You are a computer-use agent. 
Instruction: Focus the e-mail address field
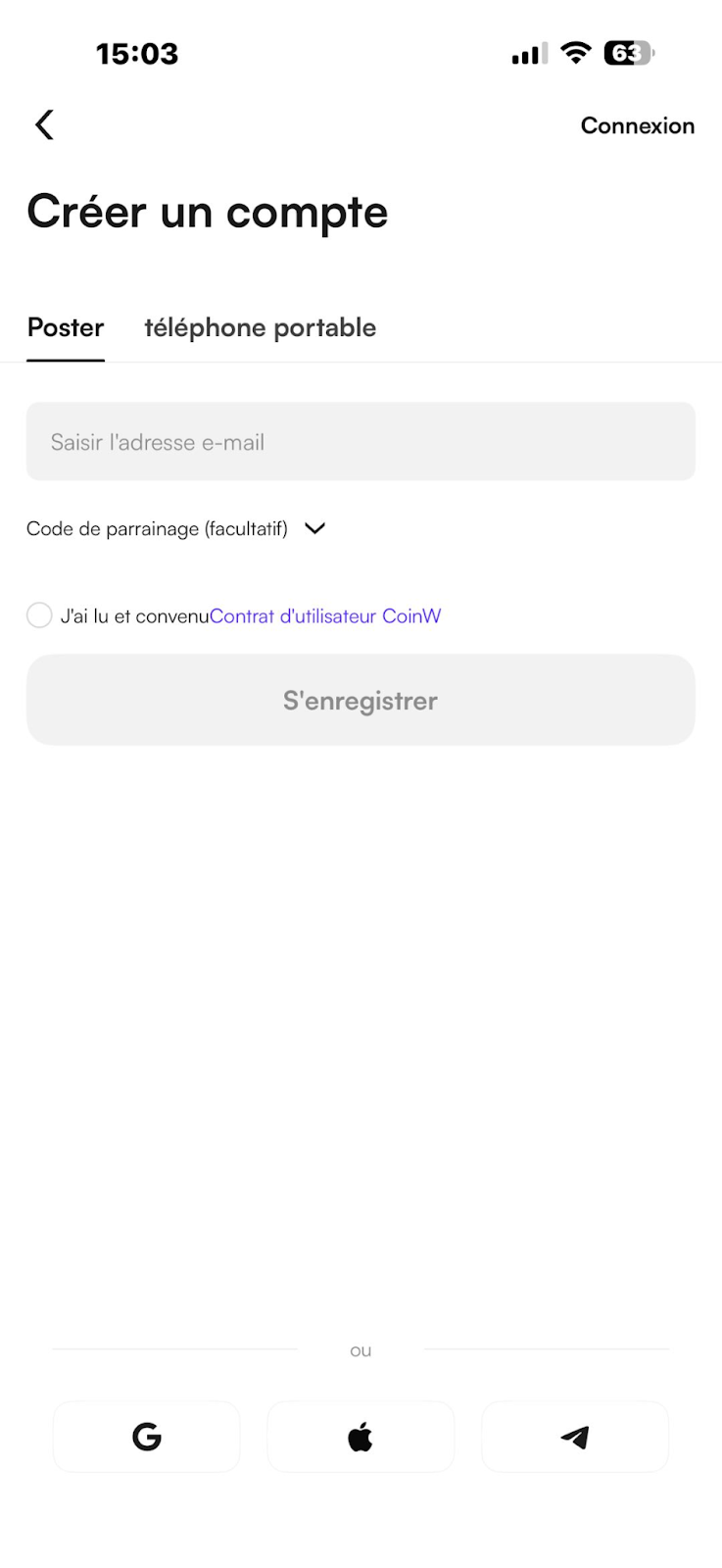pos(361,441)
